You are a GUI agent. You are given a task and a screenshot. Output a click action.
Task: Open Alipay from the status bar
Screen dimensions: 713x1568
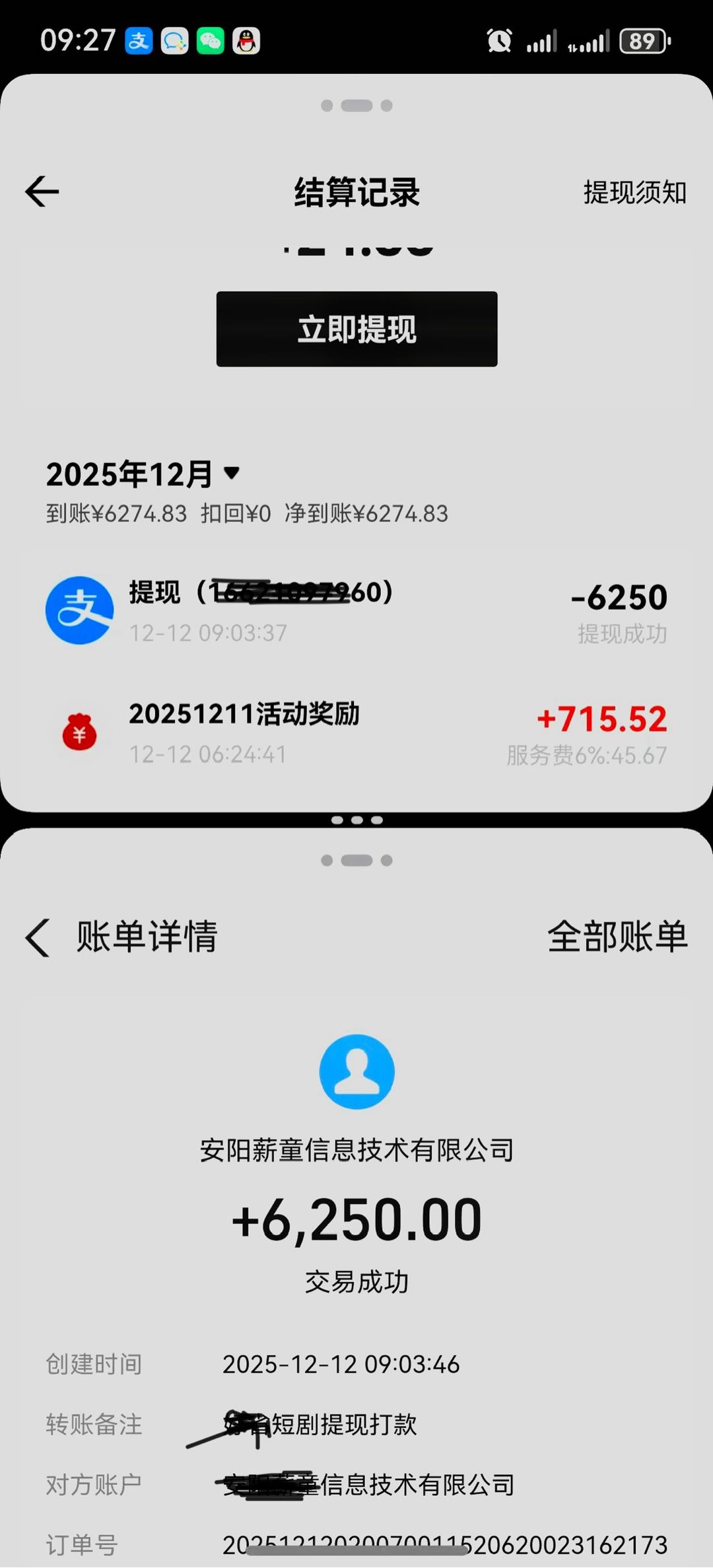(x=139, y=41)
